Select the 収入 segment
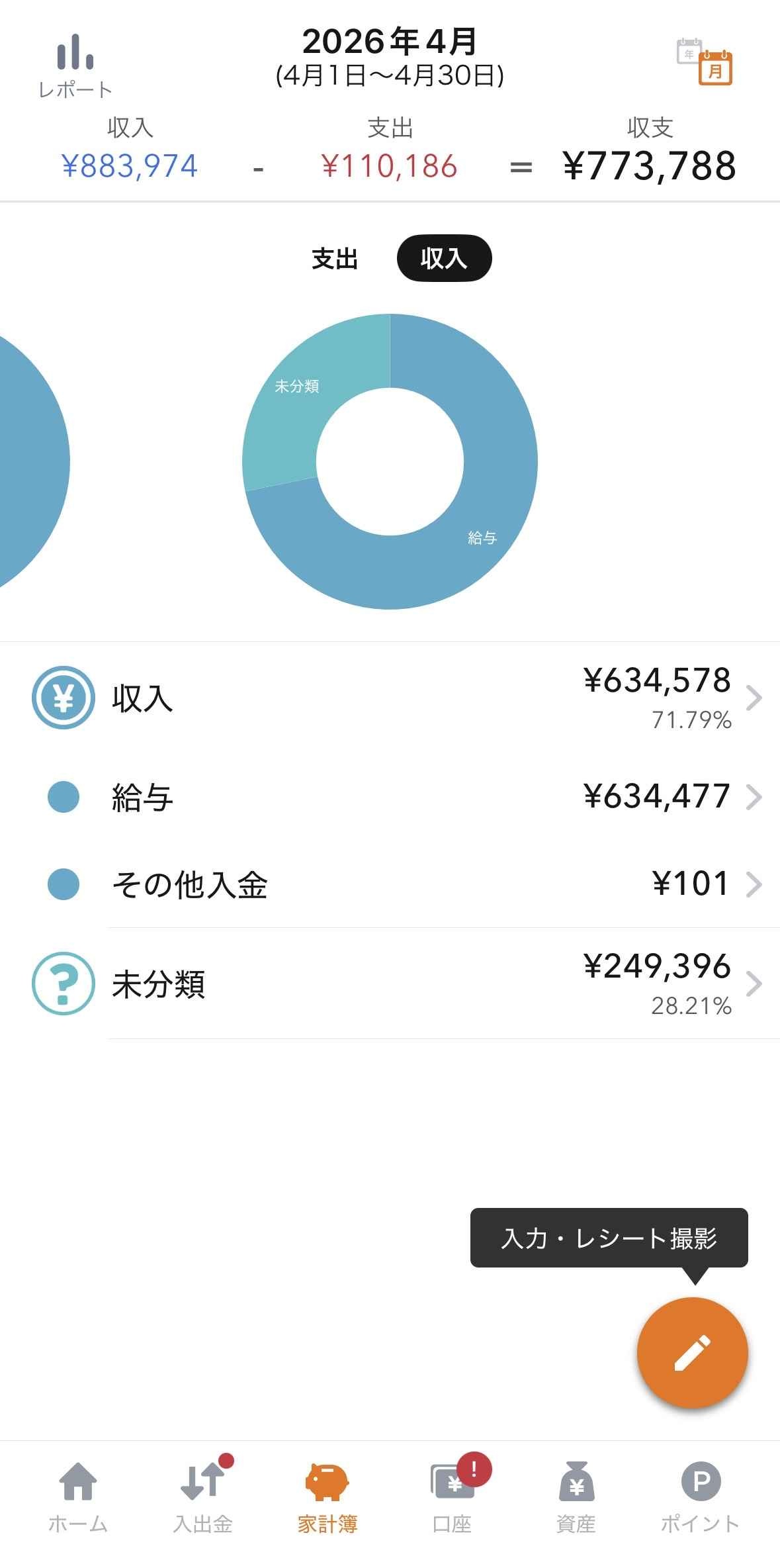This screenshot has width=780, height=1568. [x=444, y=259]
